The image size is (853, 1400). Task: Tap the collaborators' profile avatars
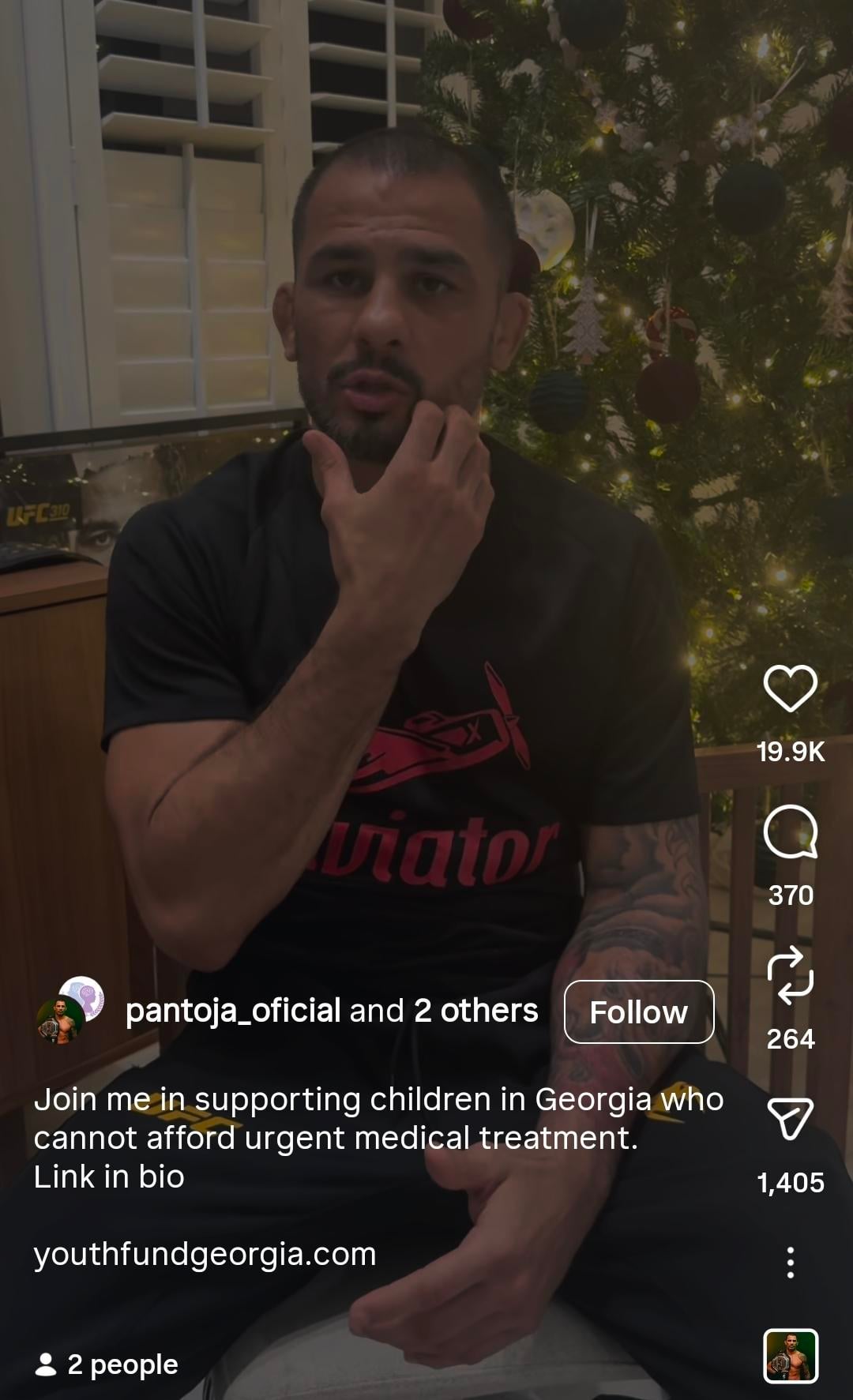71,1012
